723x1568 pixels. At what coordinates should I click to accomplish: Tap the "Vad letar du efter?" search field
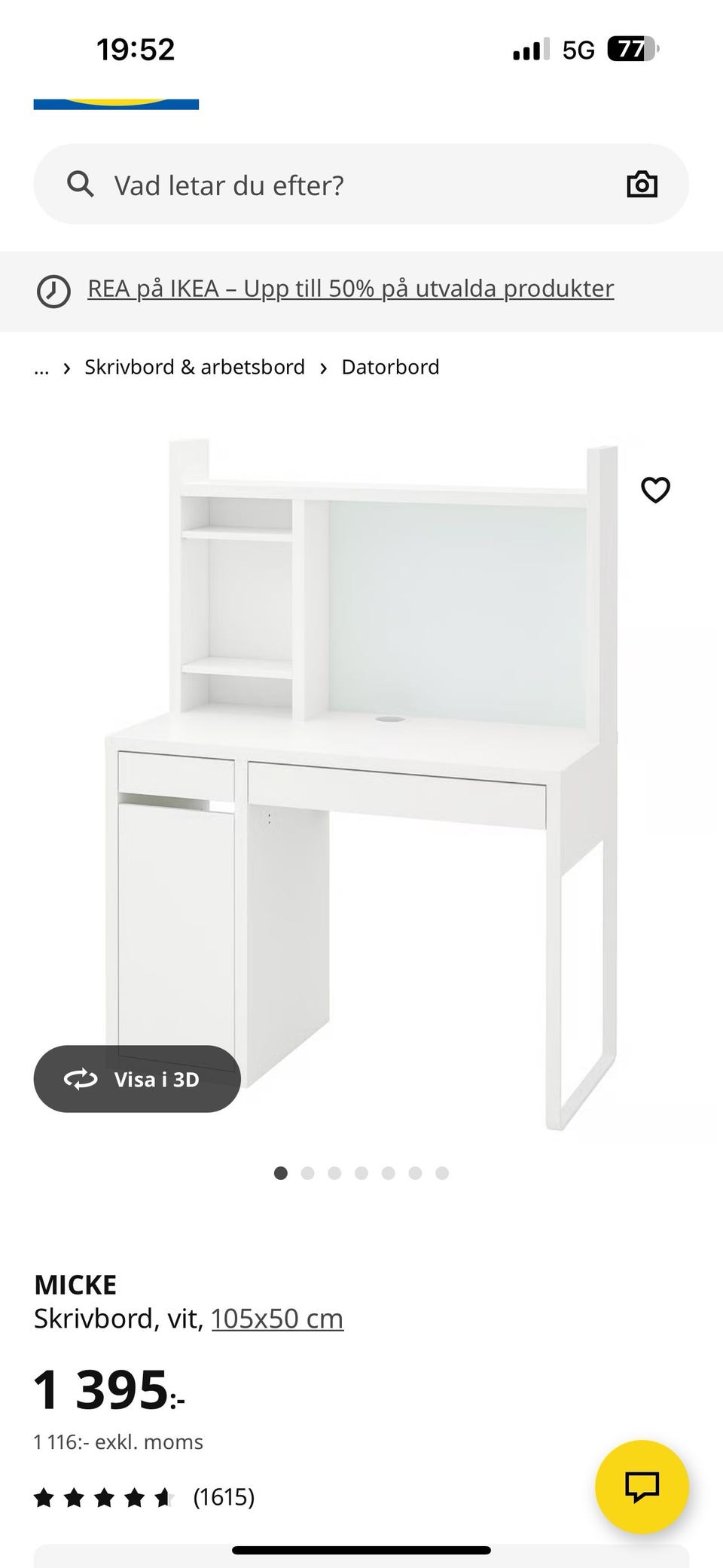click(361, 184)
